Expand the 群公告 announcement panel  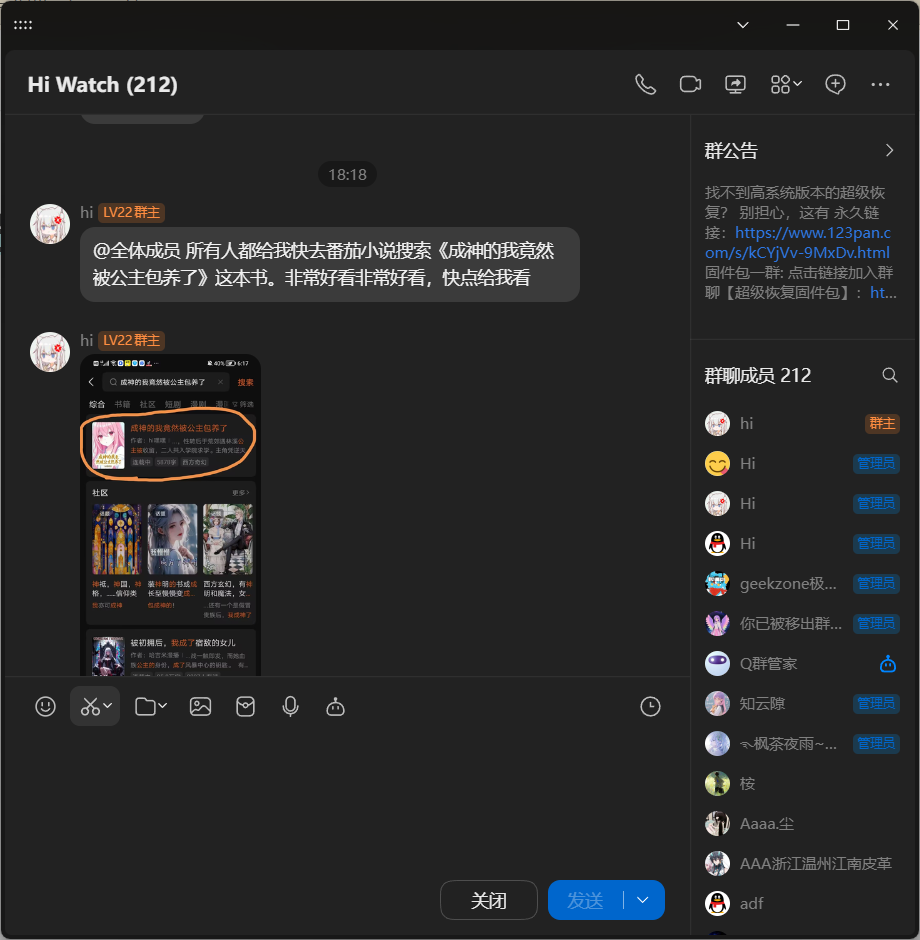(889, 150)
